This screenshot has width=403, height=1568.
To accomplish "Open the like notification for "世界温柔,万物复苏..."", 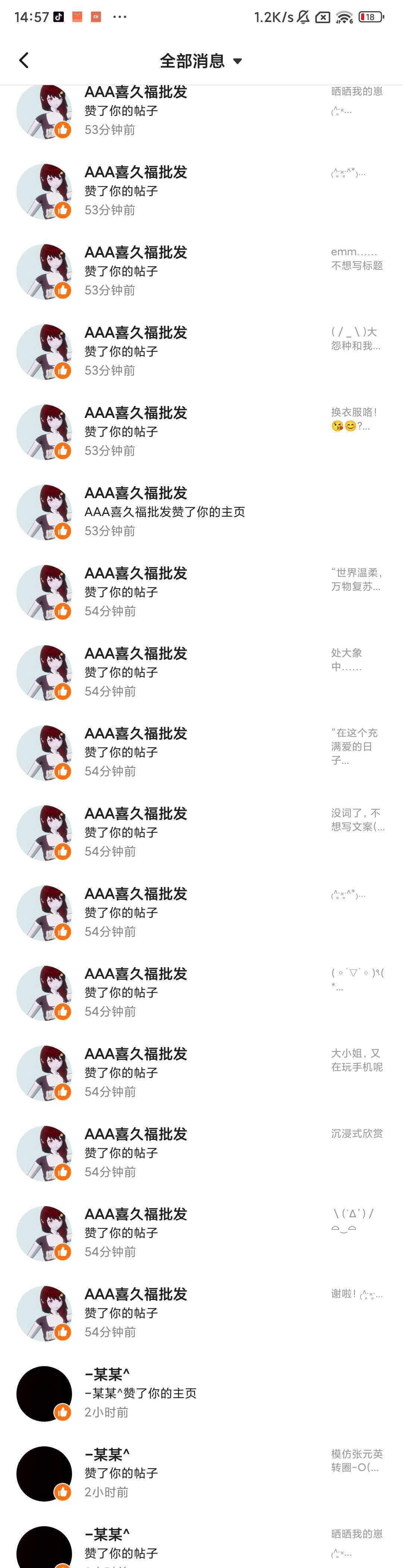I will pos(201,592).
